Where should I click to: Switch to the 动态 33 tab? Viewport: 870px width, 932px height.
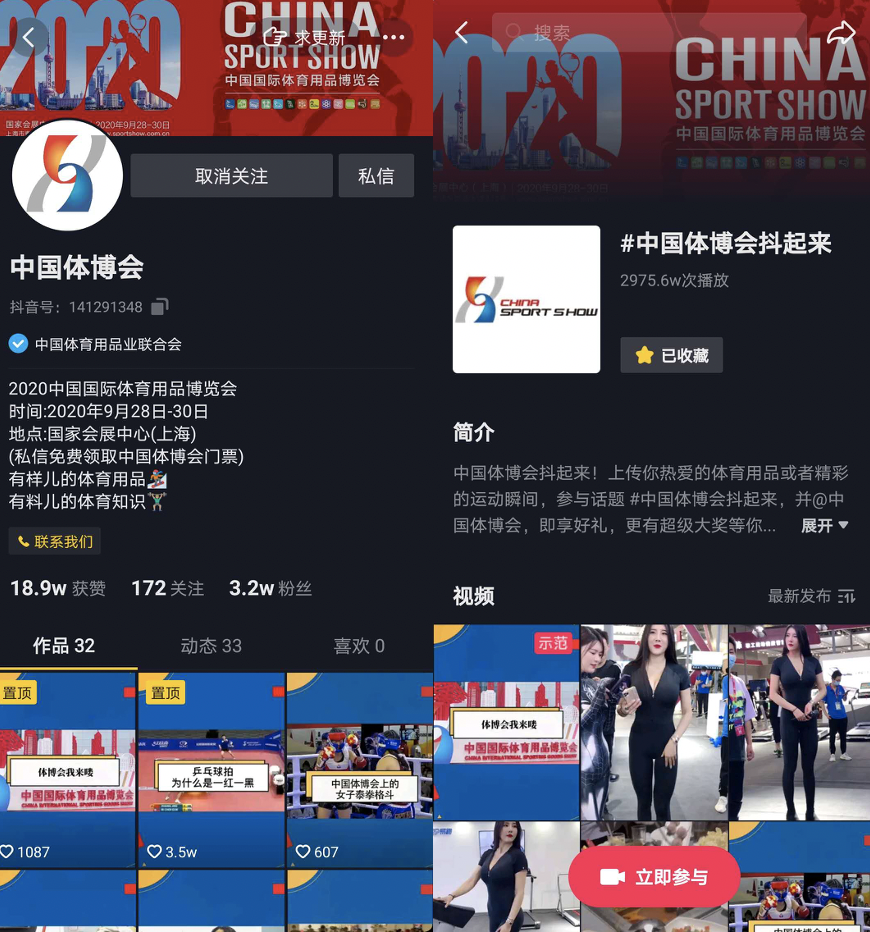click(x=211, y=646)
